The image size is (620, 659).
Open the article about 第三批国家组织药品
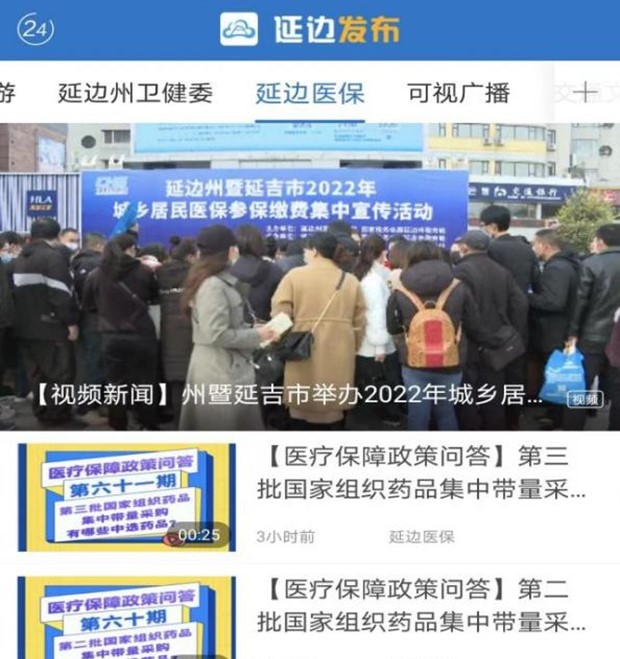pyautogui.click(x=418, y=472)
